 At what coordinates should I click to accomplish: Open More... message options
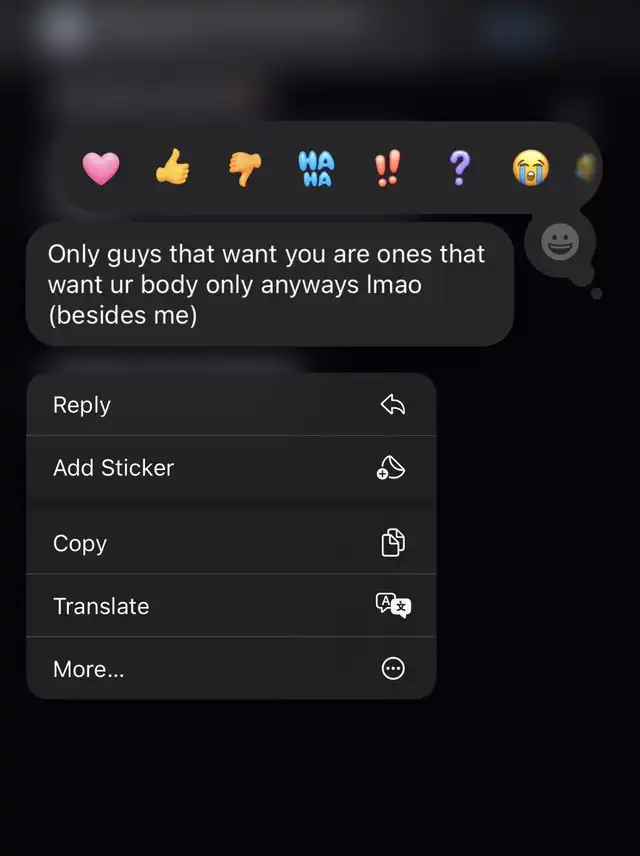231,669
